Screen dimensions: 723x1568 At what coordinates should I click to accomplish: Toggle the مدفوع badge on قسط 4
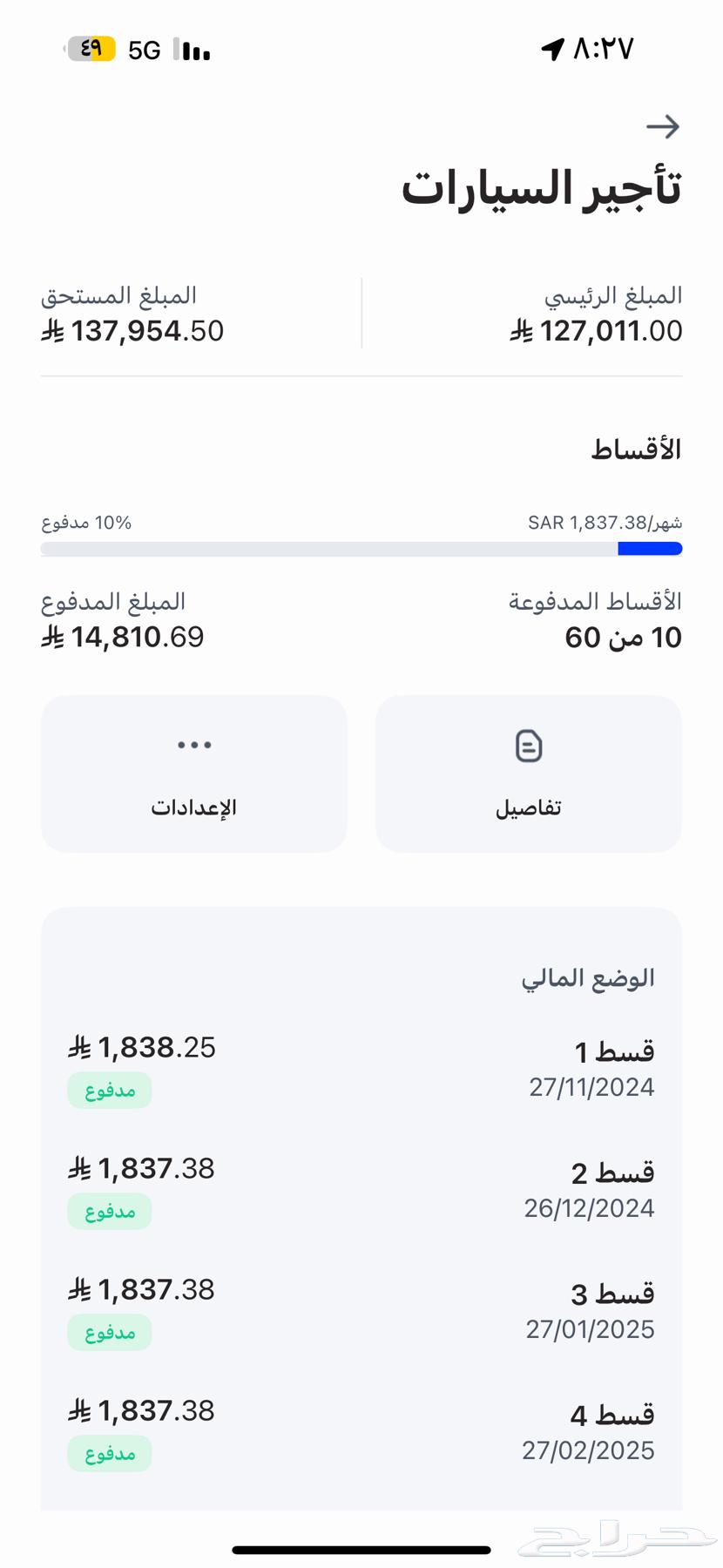pyautogui.click(x=110, y=1453)
